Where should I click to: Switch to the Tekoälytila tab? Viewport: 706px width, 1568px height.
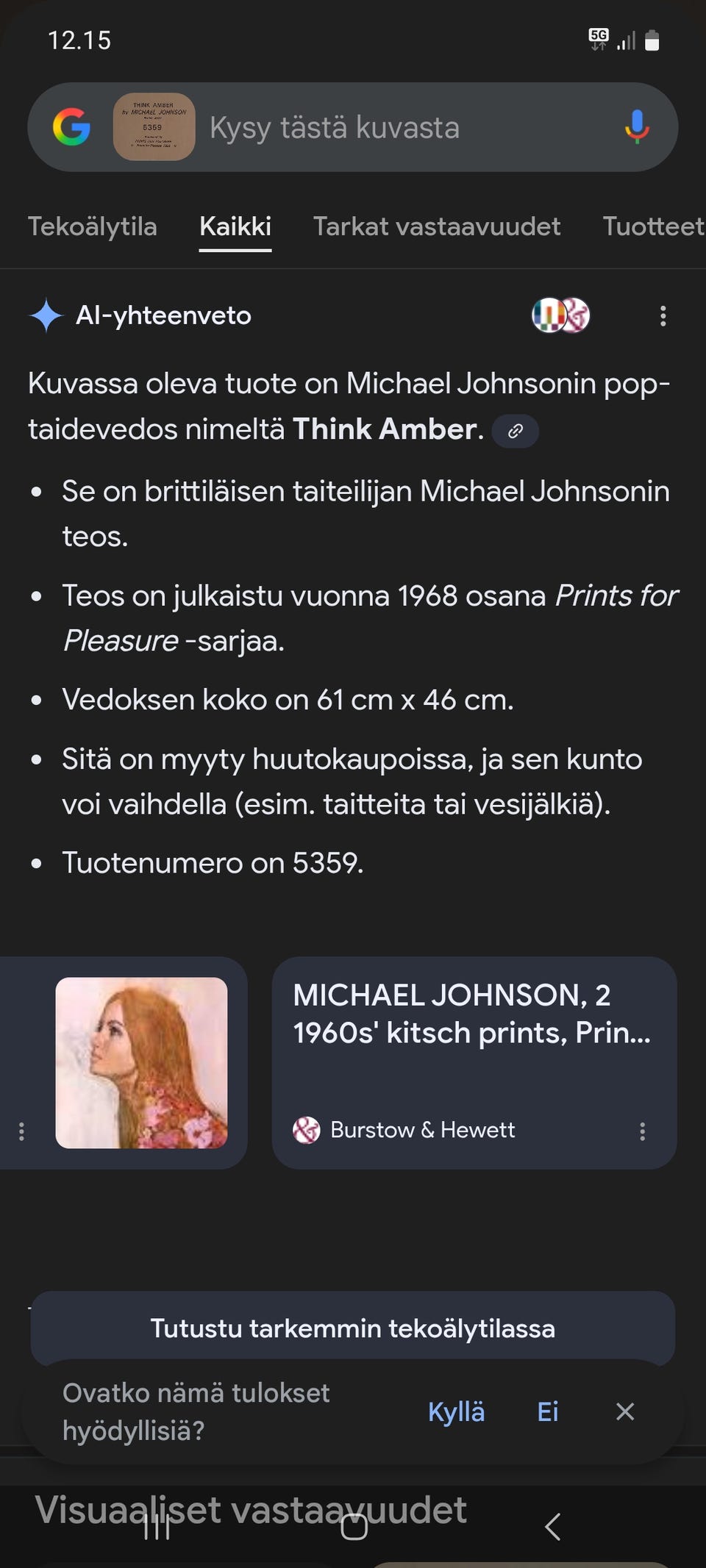click(x=93, y=226)
